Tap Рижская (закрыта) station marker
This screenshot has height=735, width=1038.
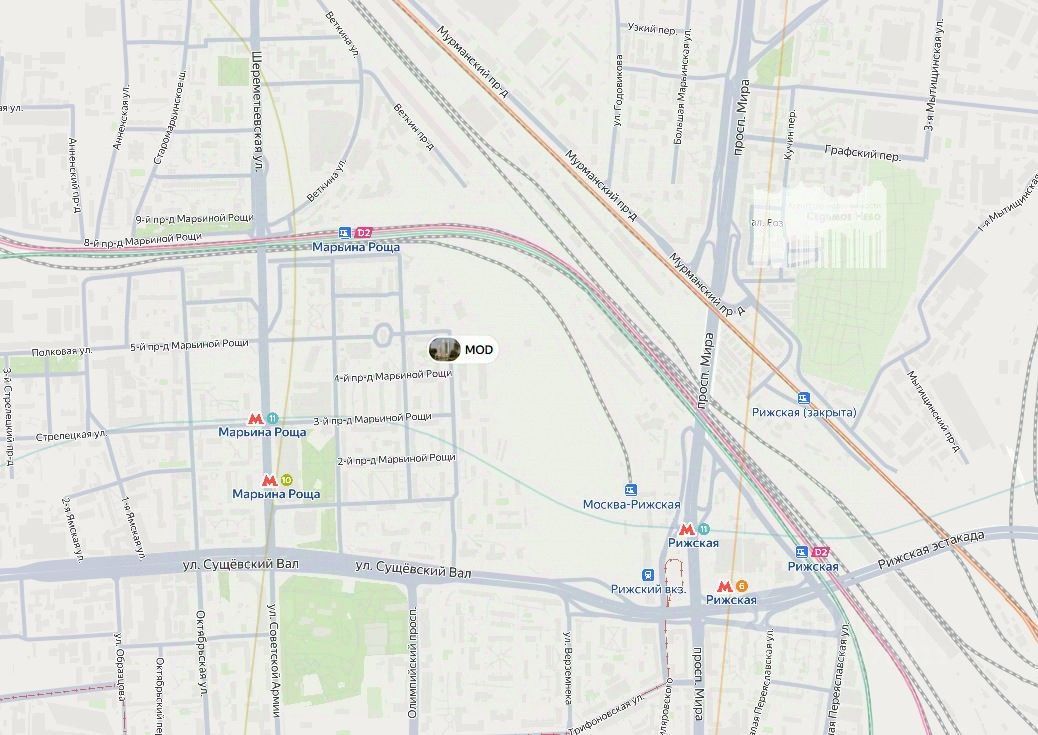coord(802,397)
